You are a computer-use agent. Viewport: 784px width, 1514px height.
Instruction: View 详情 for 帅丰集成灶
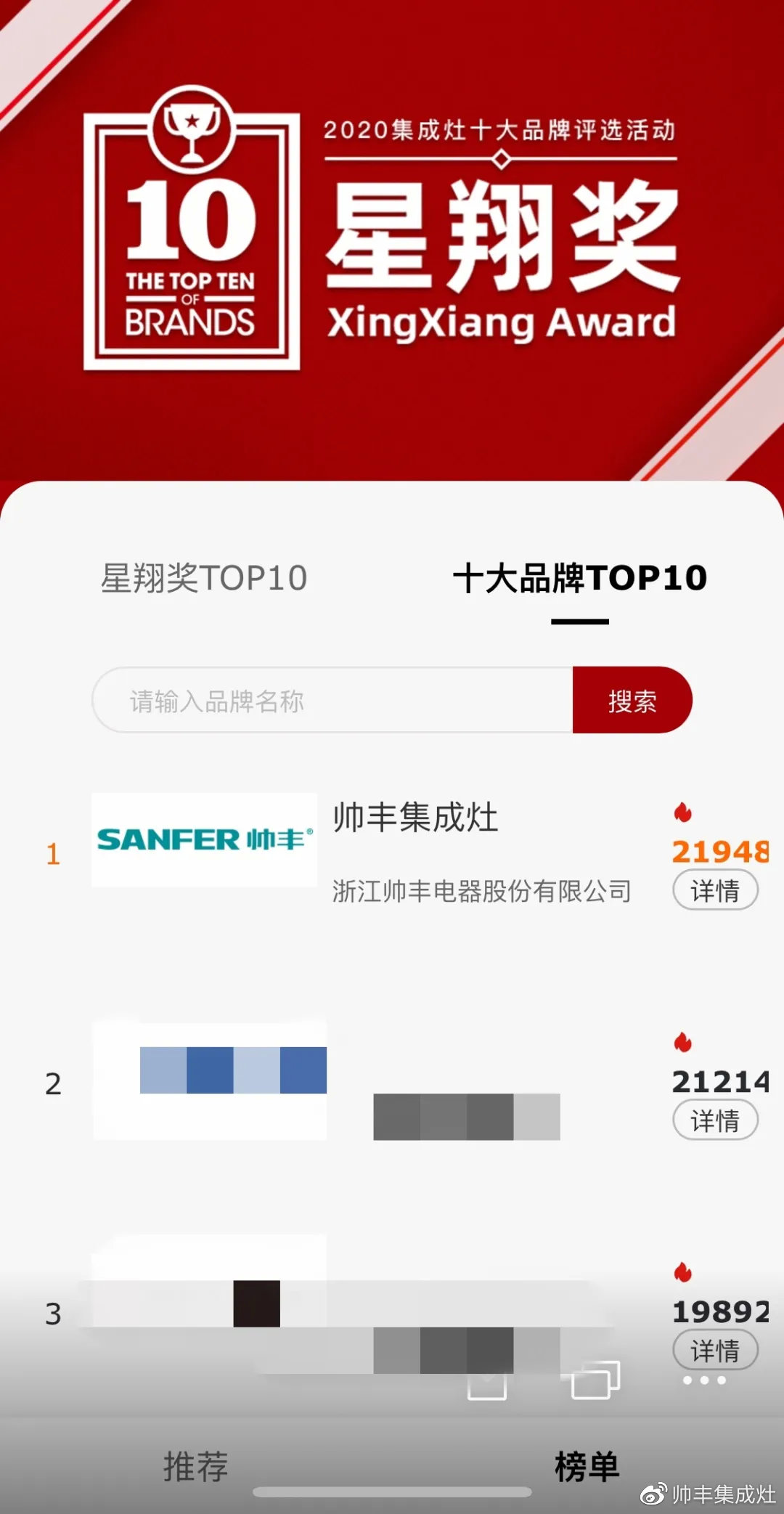[x=715, y=891]
